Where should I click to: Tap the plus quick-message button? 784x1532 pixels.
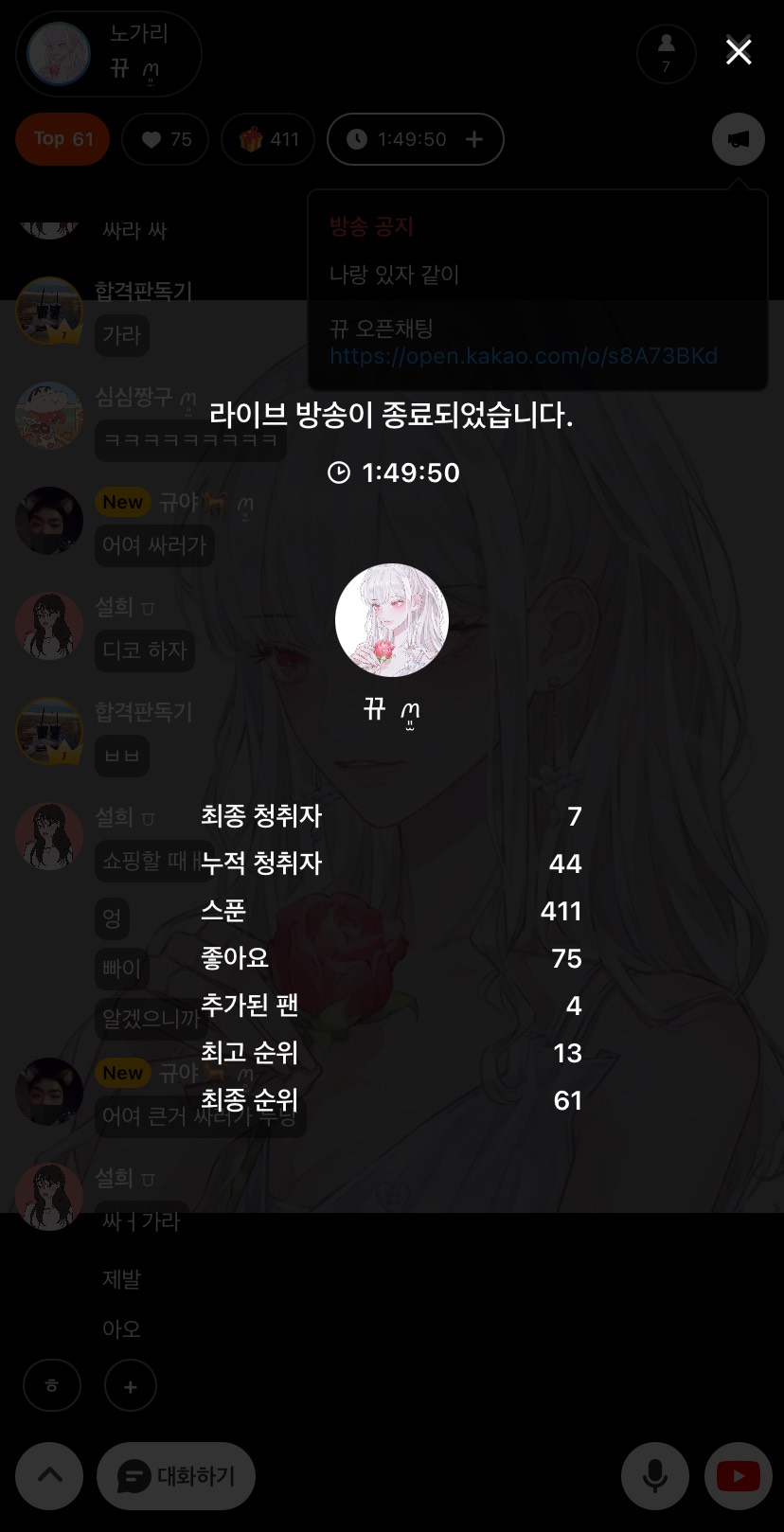coord(131,1386)
